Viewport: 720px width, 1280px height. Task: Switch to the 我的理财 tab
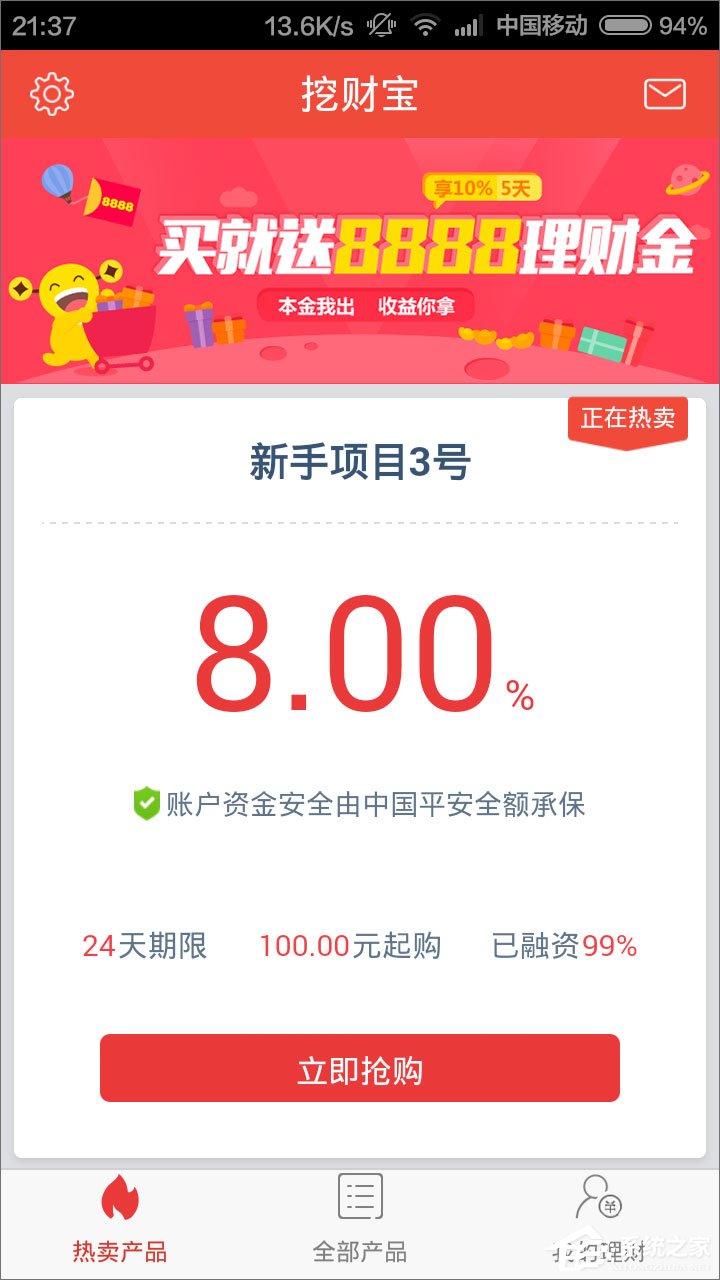[600, 1222]
